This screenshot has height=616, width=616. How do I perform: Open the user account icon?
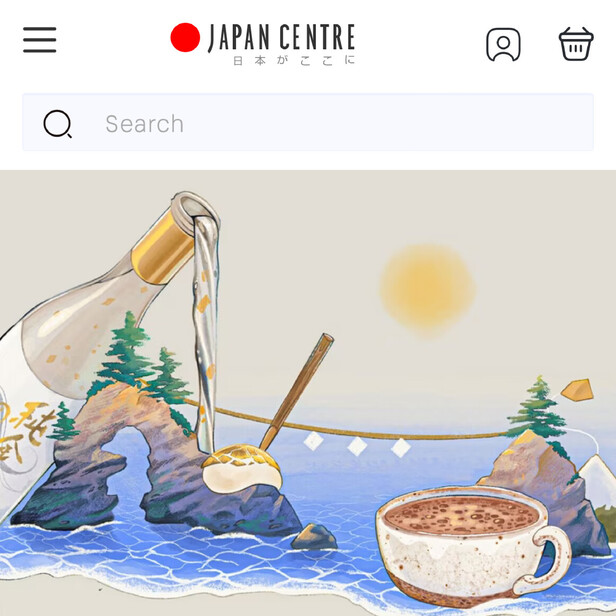503,44
